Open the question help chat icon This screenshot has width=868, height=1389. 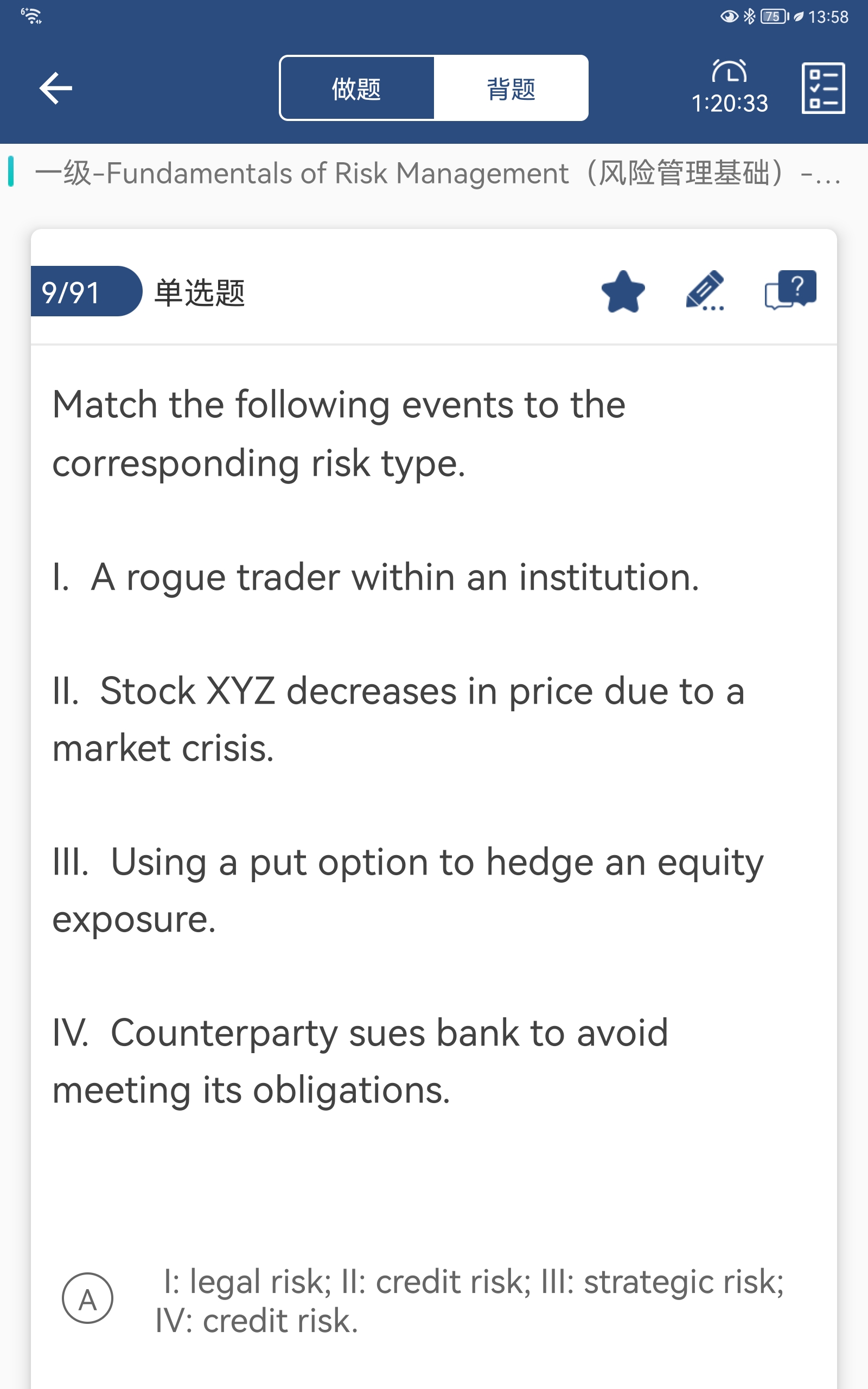790,290
